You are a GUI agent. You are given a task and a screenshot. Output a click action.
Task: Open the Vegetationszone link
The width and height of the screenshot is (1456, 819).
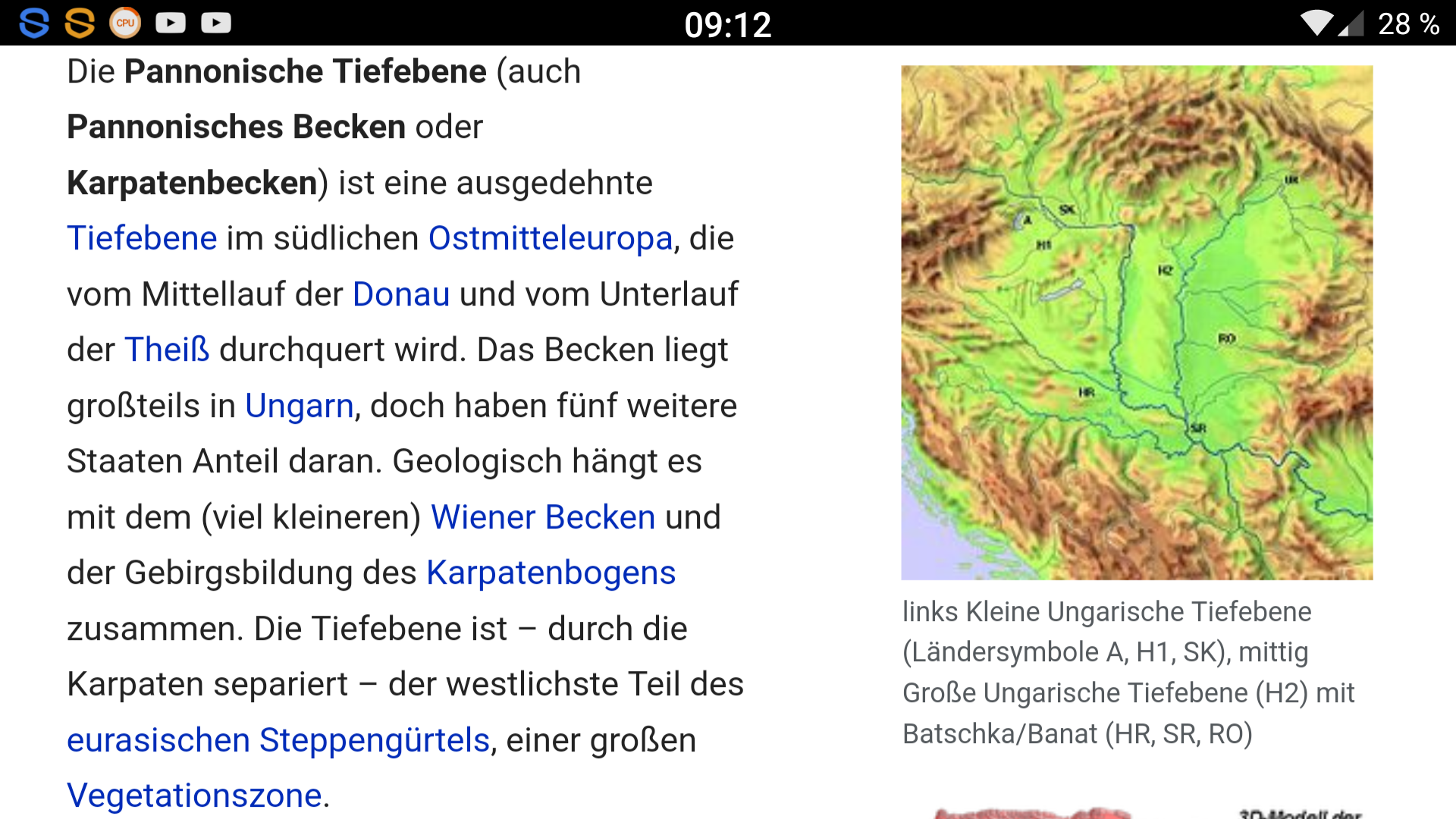pos(194,795)
